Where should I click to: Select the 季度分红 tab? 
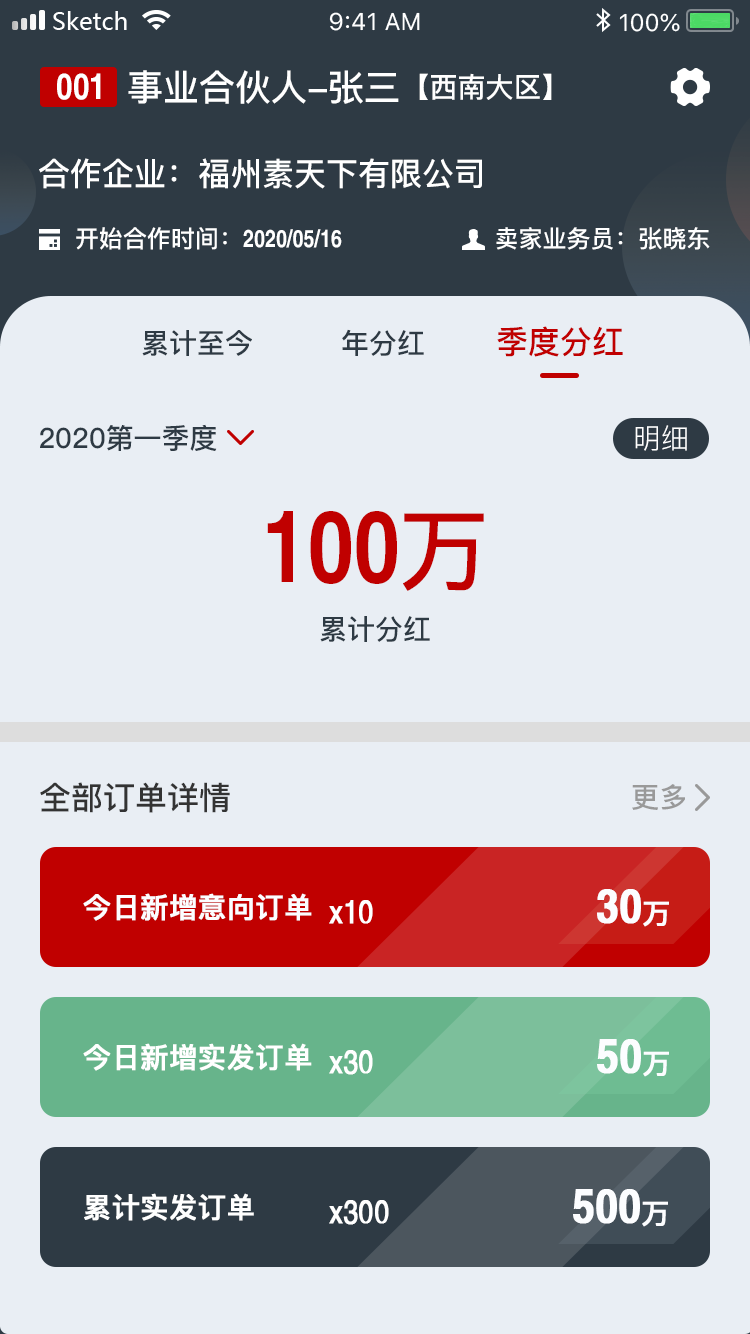click(560, 344)
